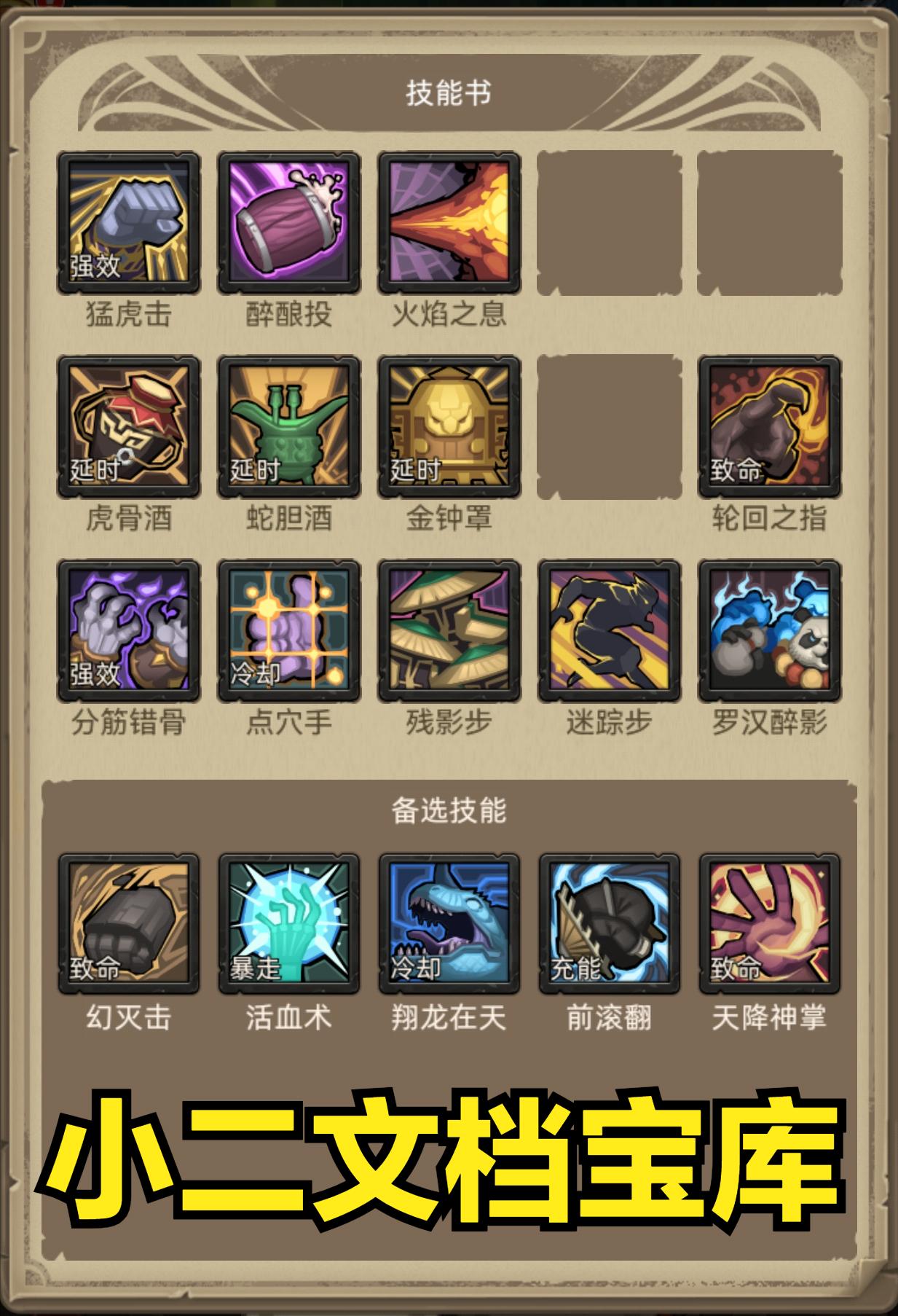898x1316 pixels.
Task: Choose the alternate skill 天降神掌
Action: pyautogui.click(x=769, y=924)
